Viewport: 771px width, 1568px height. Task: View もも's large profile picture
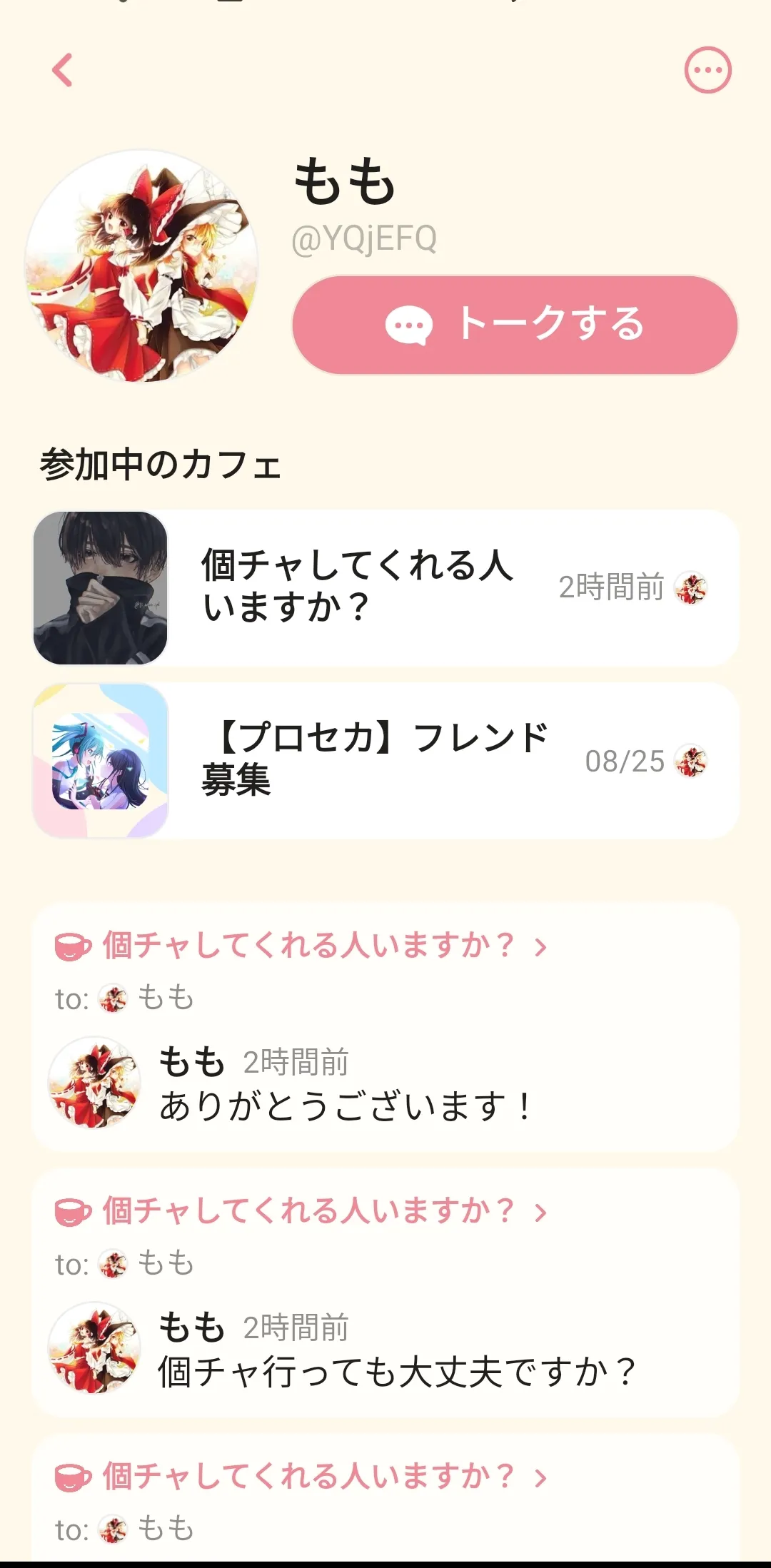pos(141,265)
